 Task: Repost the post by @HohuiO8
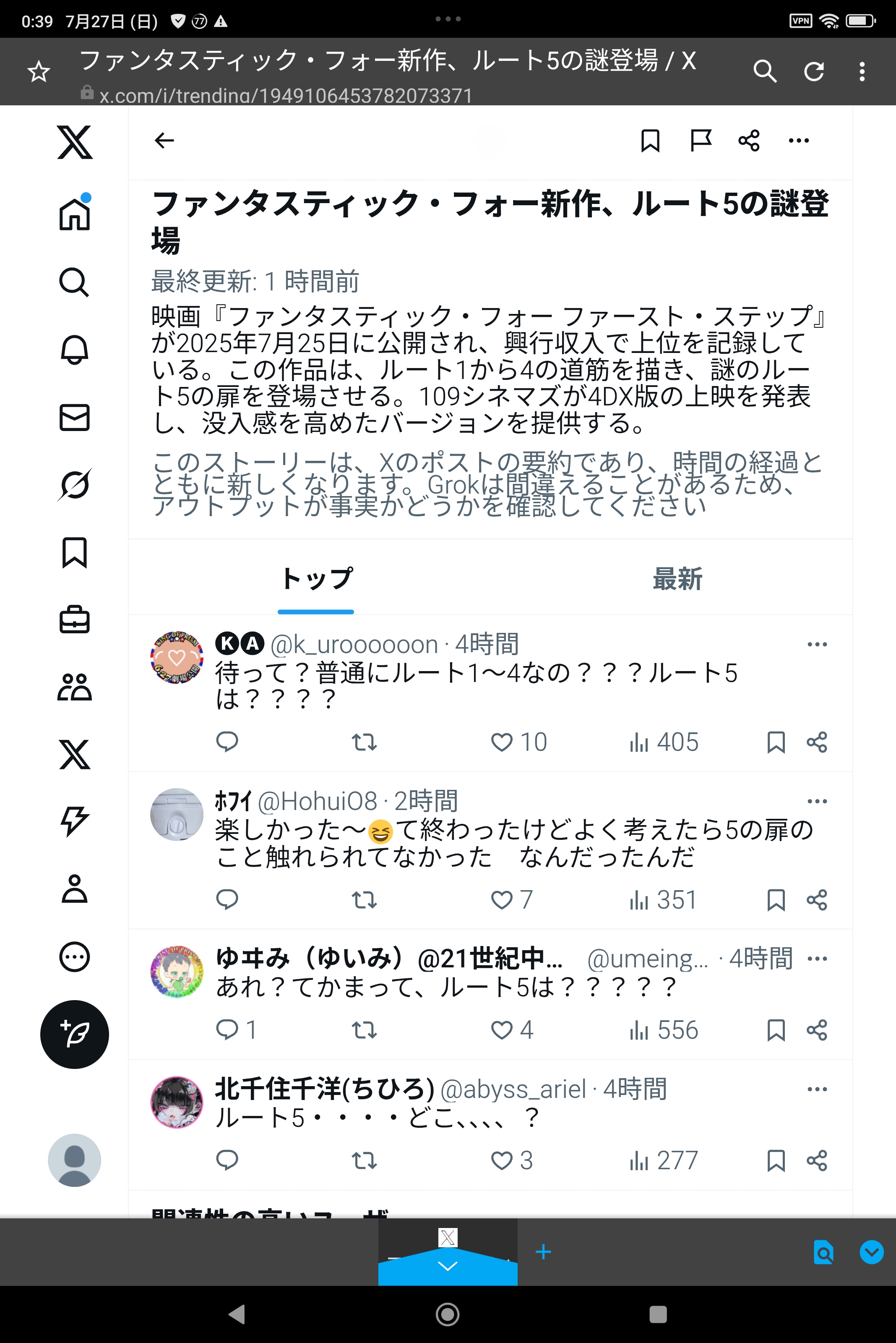click(x=364, y=900)
